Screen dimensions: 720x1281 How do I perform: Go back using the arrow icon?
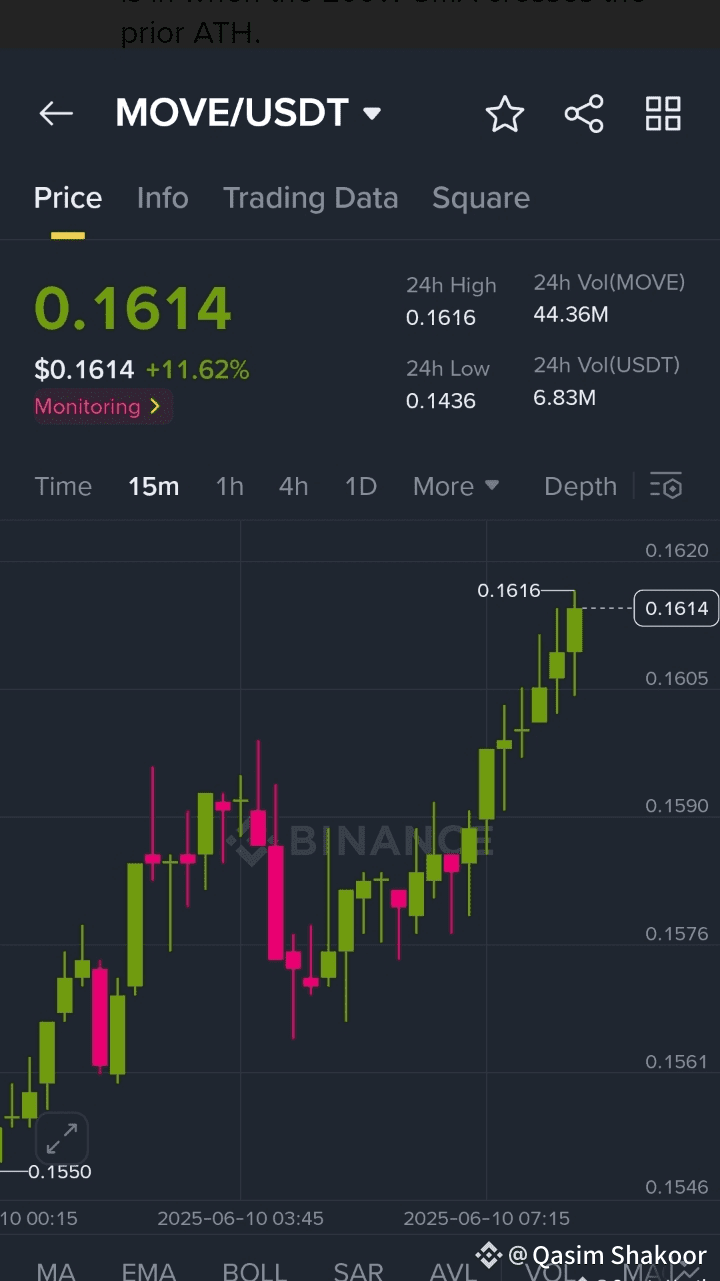(x=56, y=113)
